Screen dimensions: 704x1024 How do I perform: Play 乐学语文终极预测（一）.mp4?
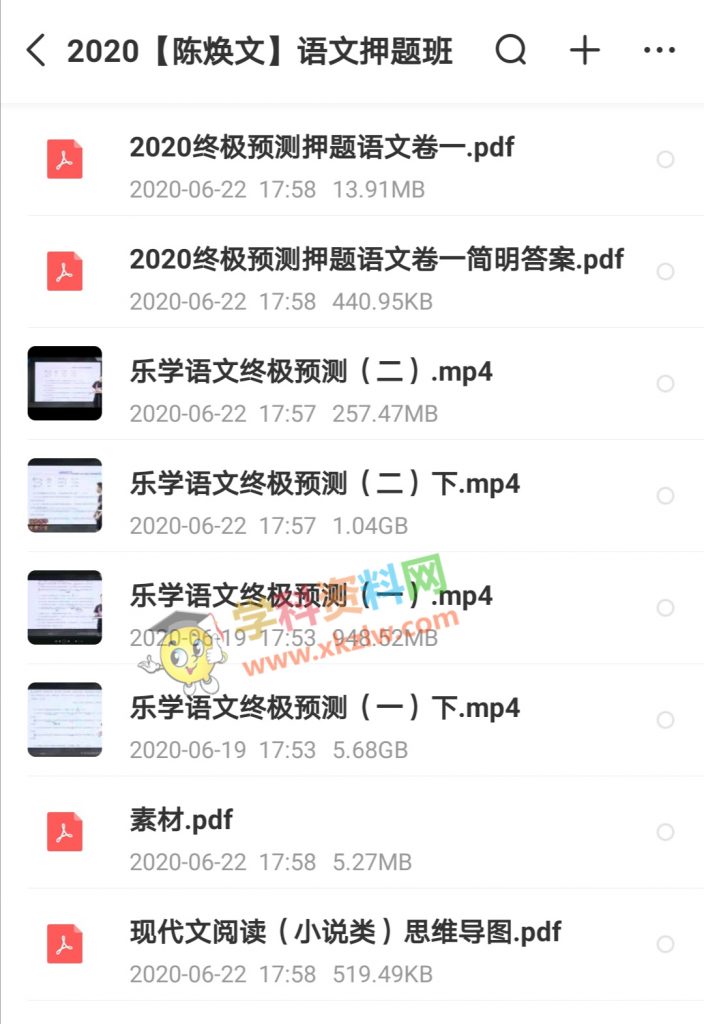(x=311, y=596)
